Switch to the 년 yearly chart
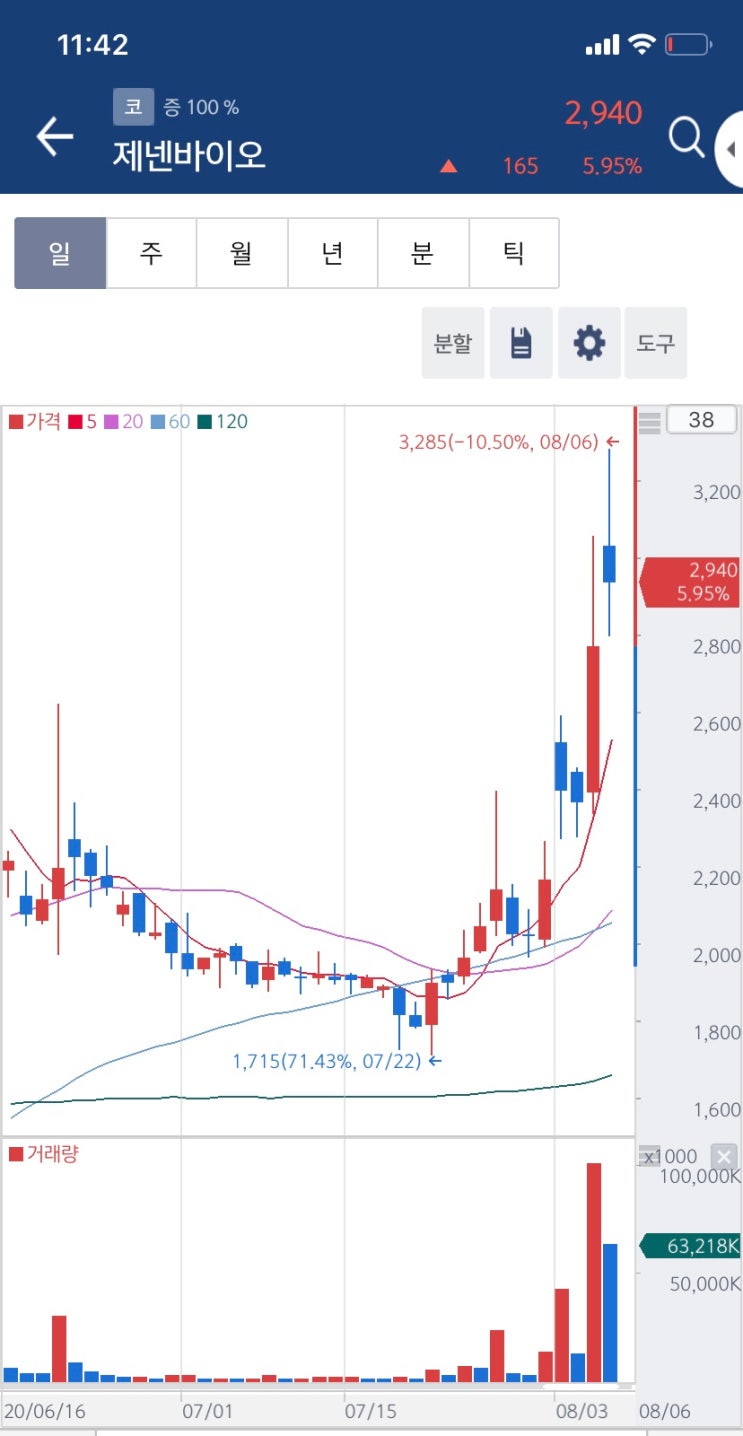 [x=333, y=253]
